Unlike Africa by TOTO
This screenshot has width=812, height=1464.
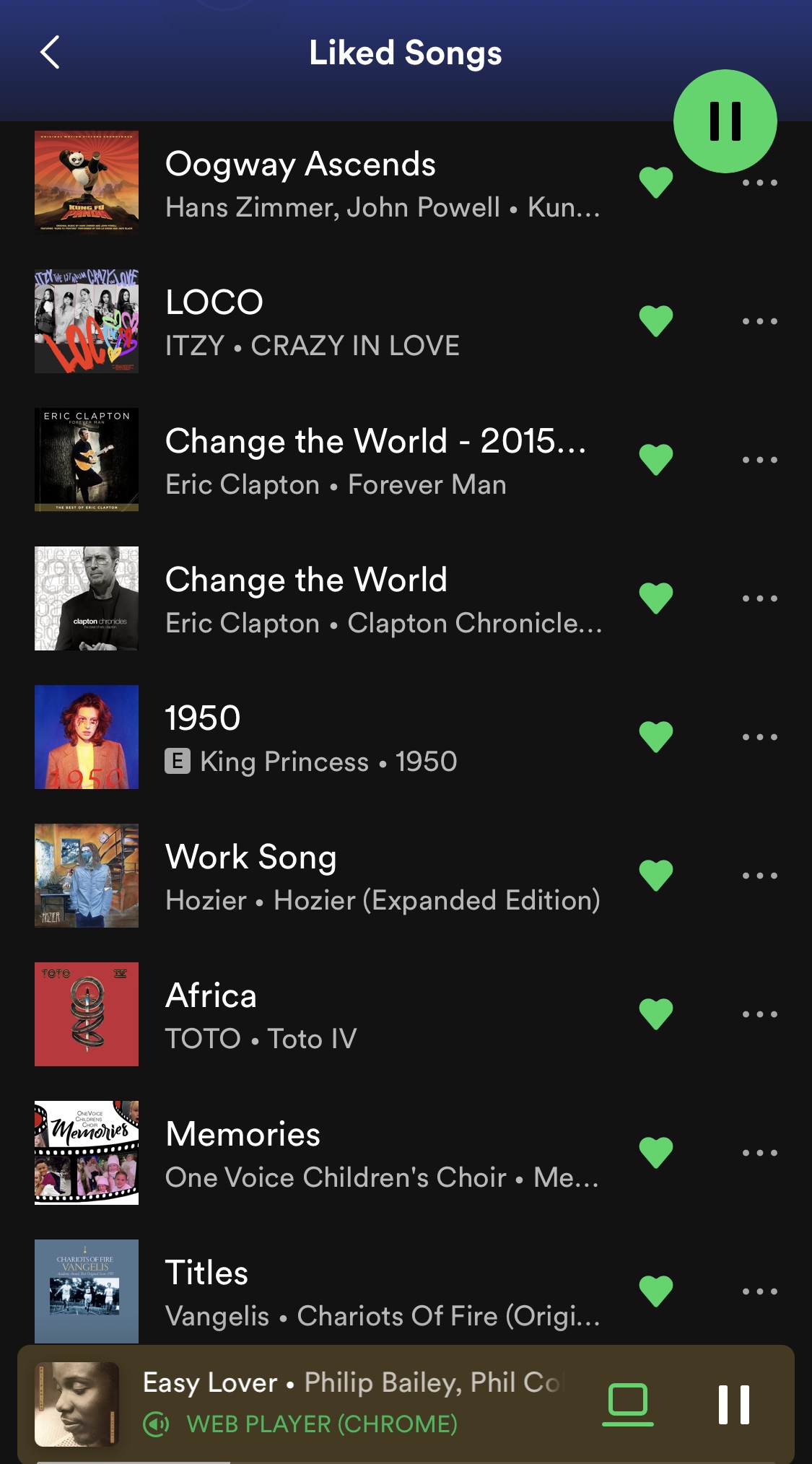click(x=655, y=1014)
